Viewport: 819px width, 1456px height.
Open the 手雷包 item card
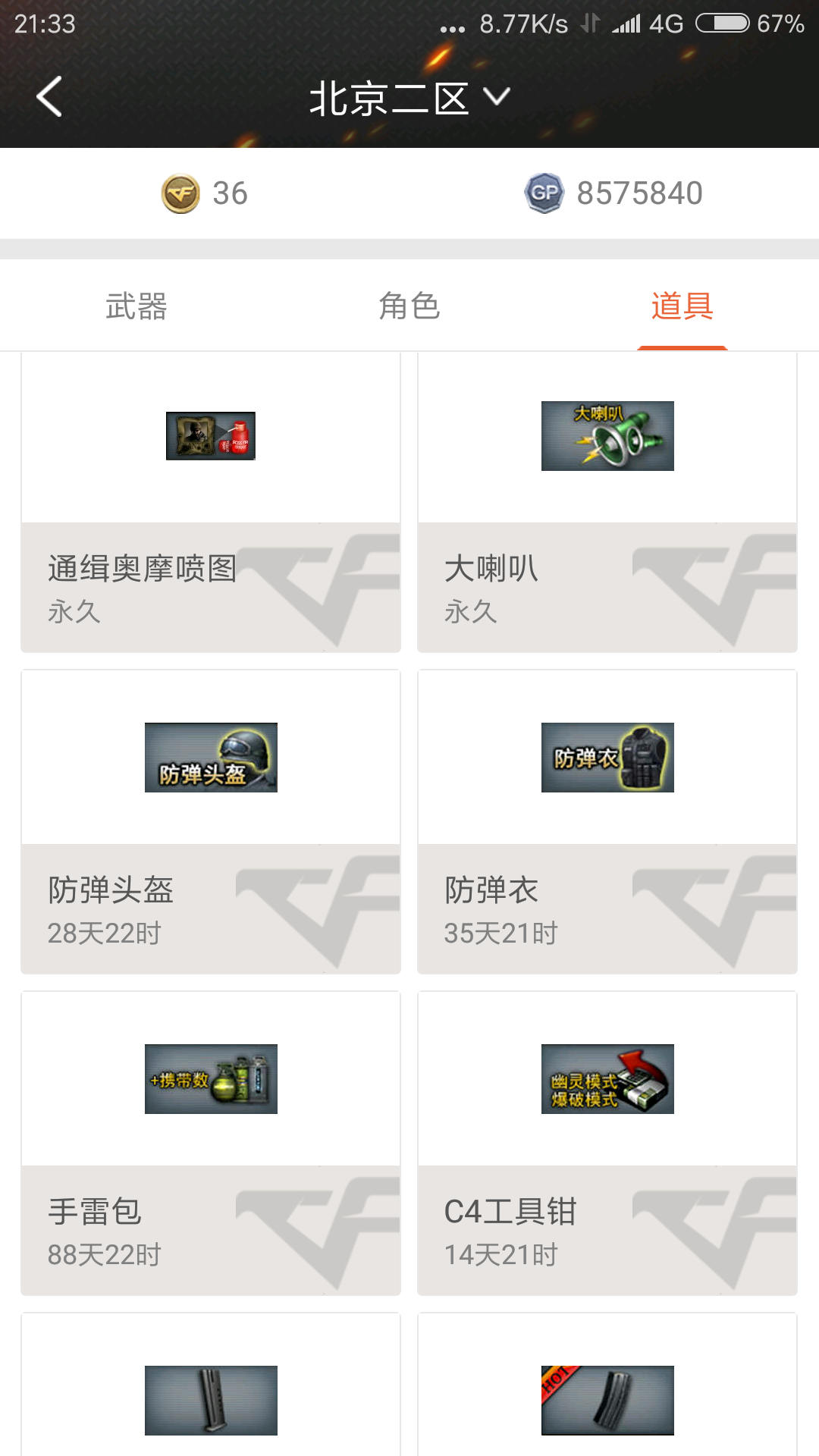(x=211, y=1144)
